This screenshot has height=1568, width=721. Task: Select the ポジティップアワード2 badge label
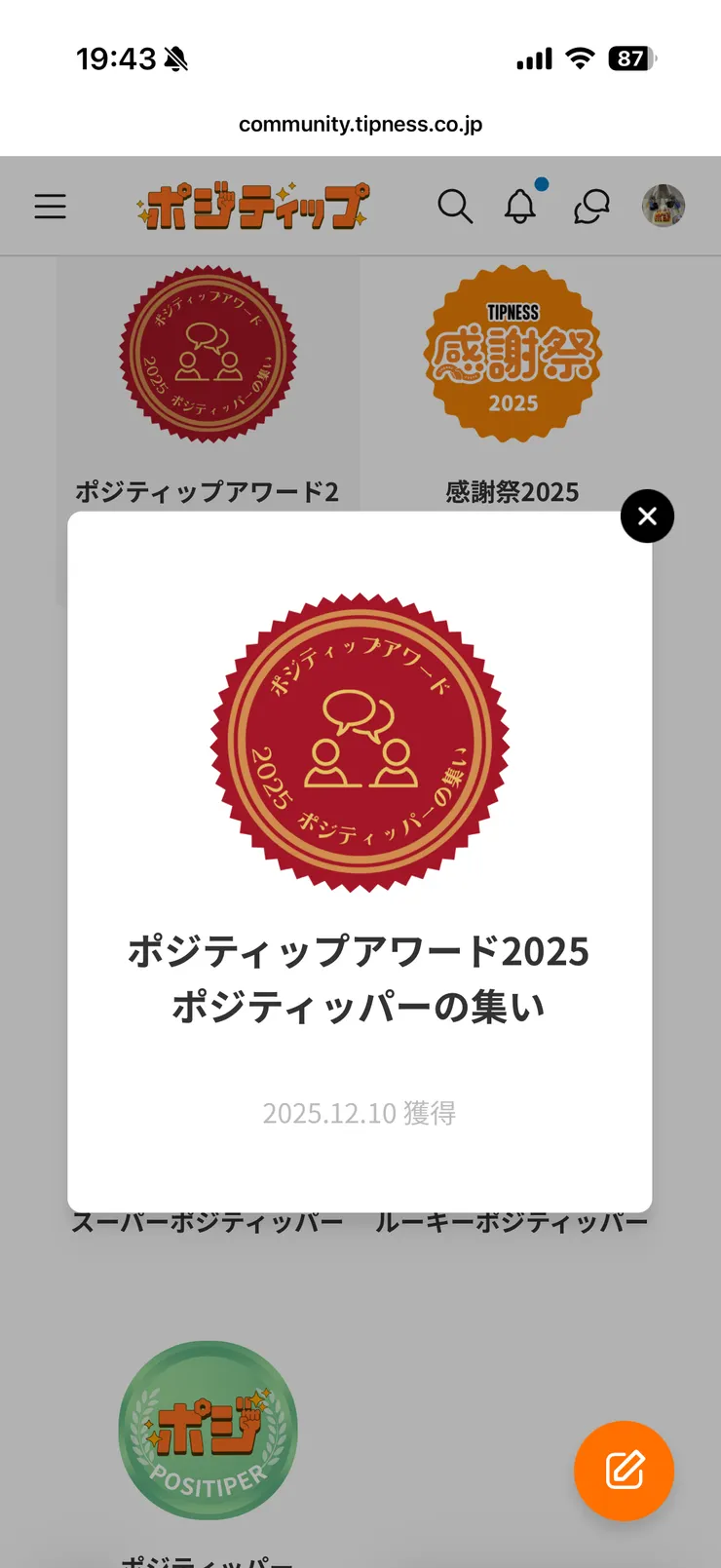tap(207, 492)
